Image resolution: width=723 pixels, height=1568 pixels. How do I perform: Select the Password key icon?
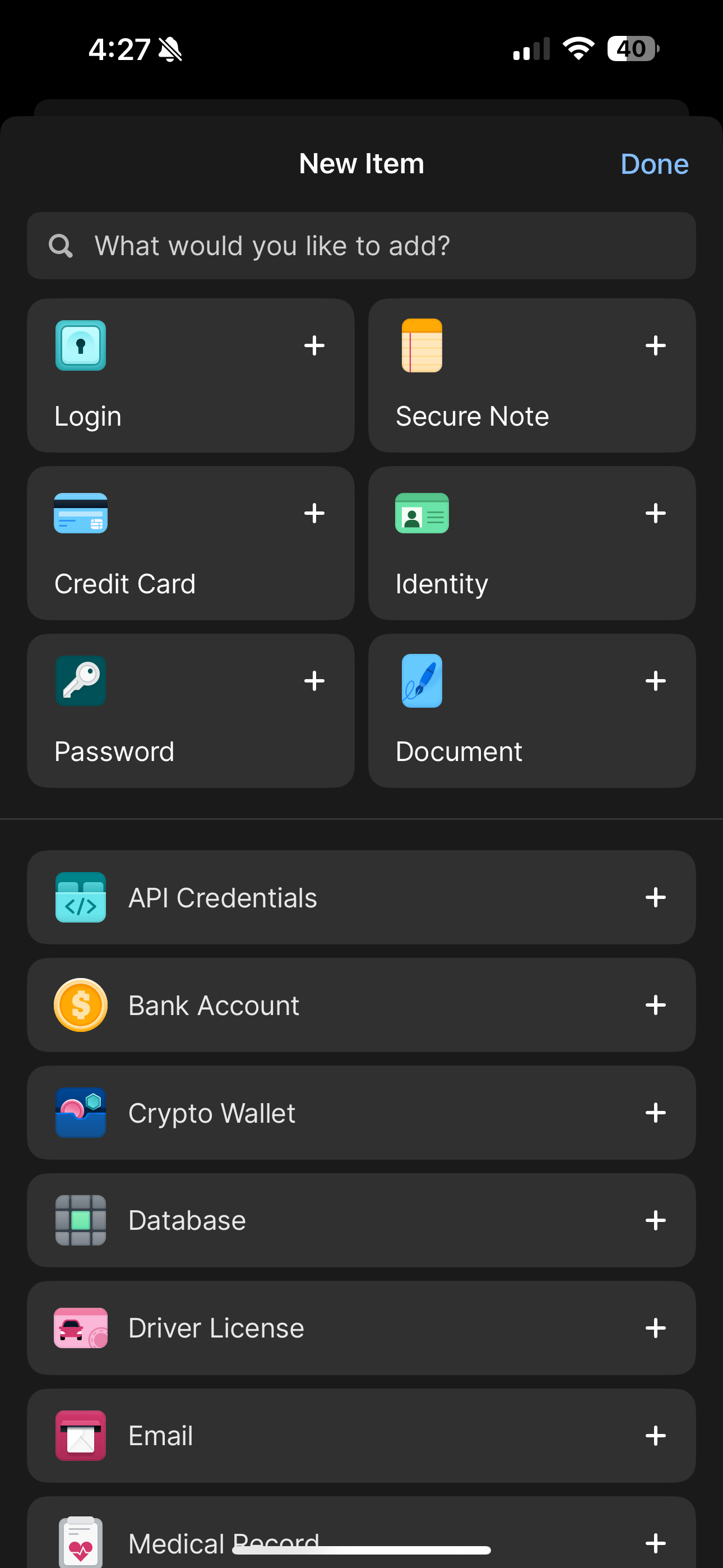[80, 680]
